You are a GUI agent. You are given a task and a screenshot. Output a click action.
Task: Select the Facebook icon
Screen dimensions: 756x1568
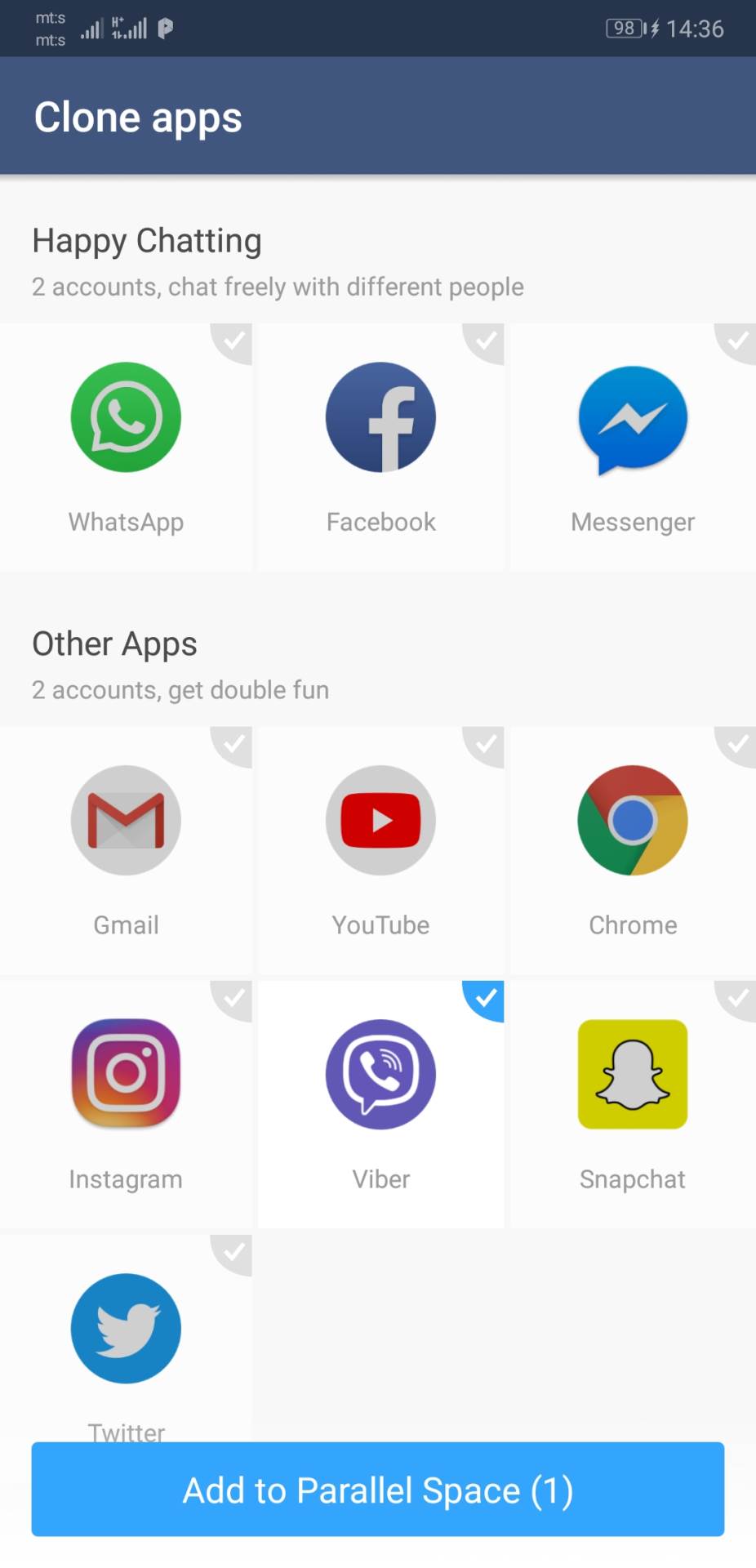coord(380,416)
